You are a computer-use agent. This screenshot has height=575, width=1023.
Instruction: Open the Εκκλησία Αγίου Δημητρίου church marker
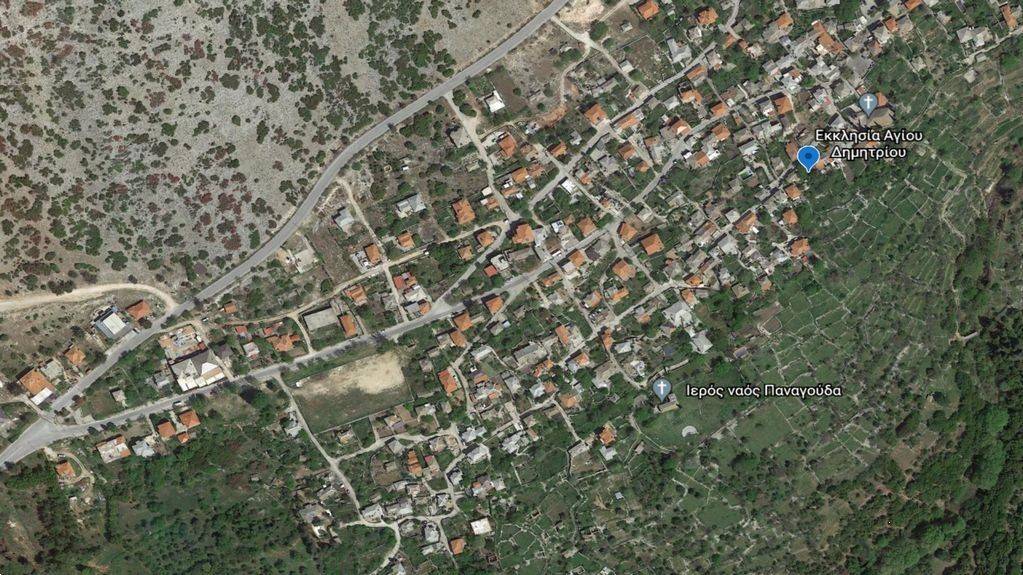click(x=868, y=103)
